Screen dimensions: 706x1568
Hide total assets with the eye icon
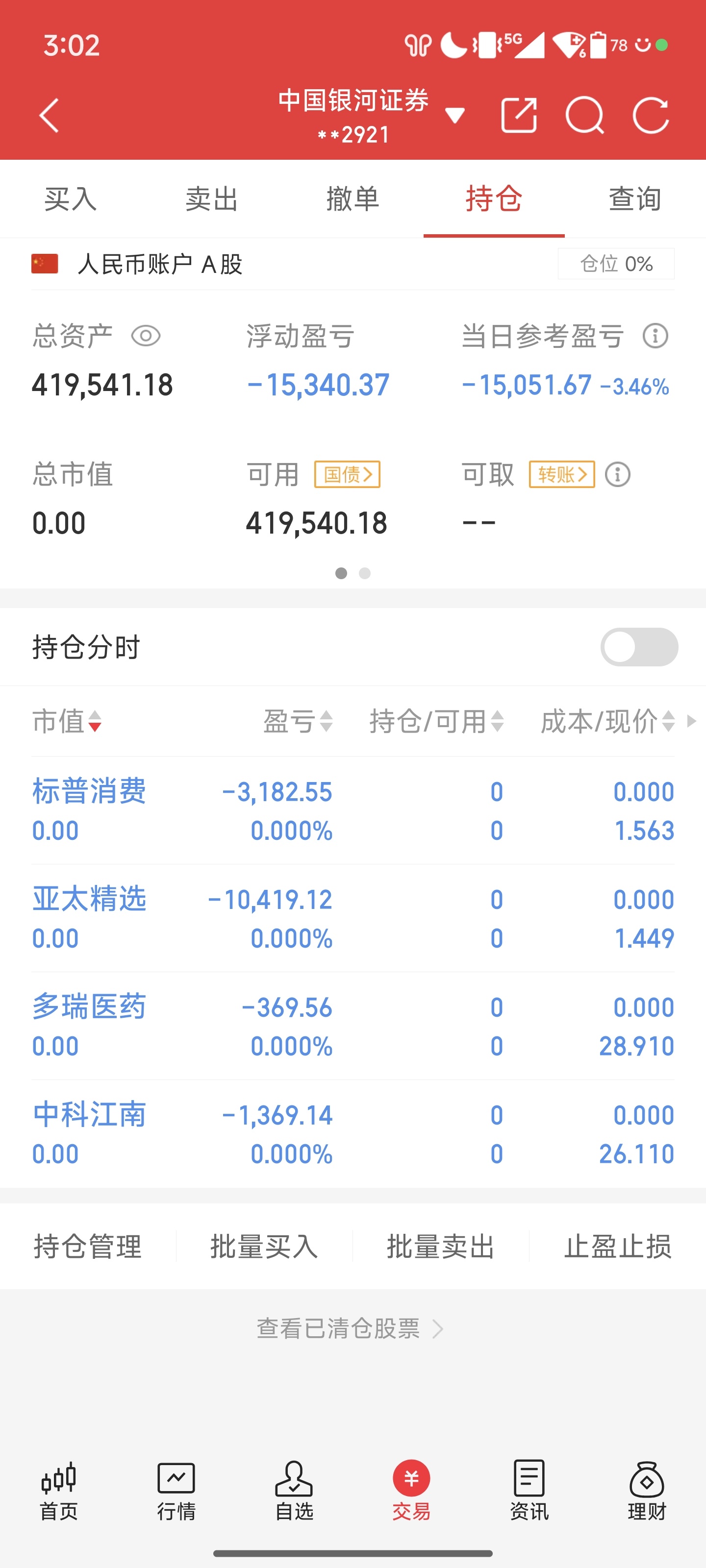(x=146, y=336)
